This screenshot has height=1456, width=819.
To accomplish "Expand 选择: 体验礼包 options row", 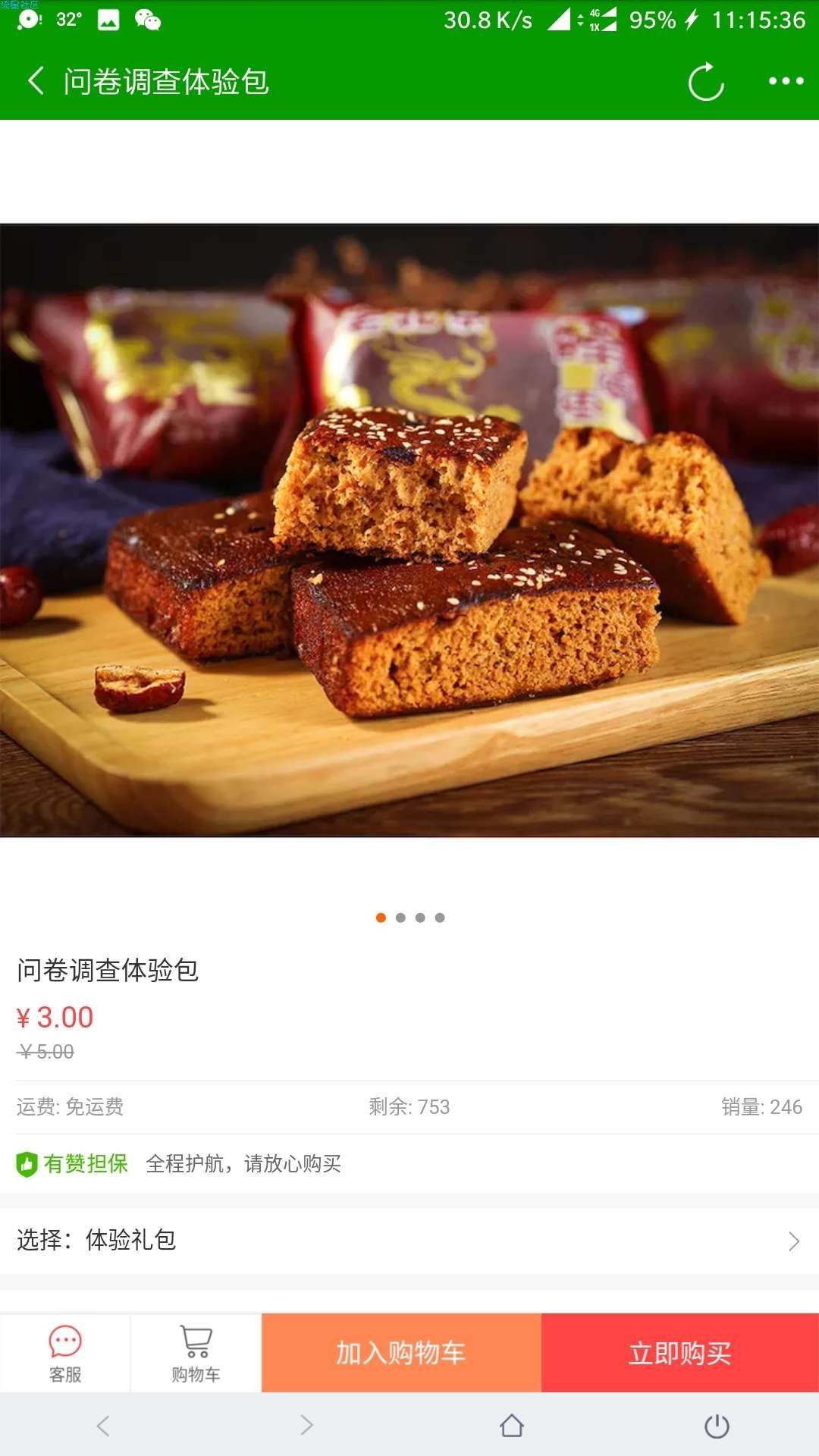I will [x=409, y=1241].
